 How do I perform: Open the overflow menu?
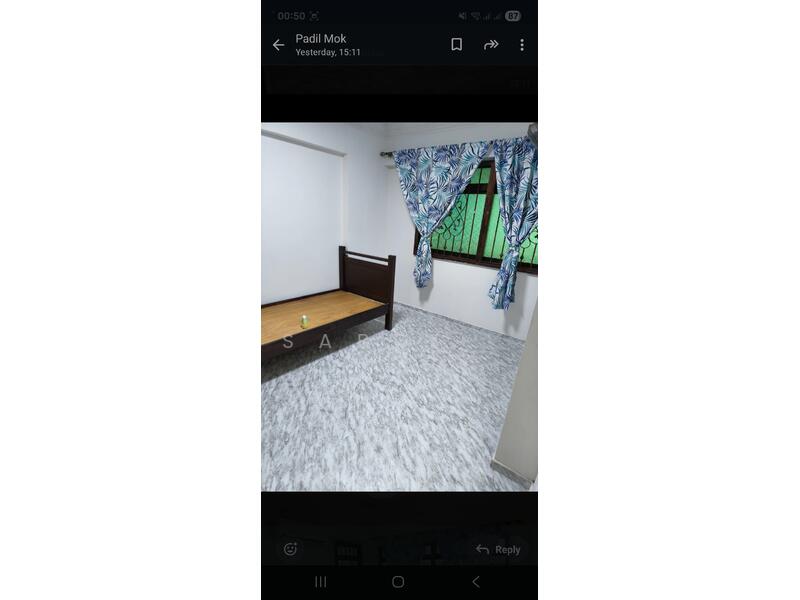tap(521, 45)
